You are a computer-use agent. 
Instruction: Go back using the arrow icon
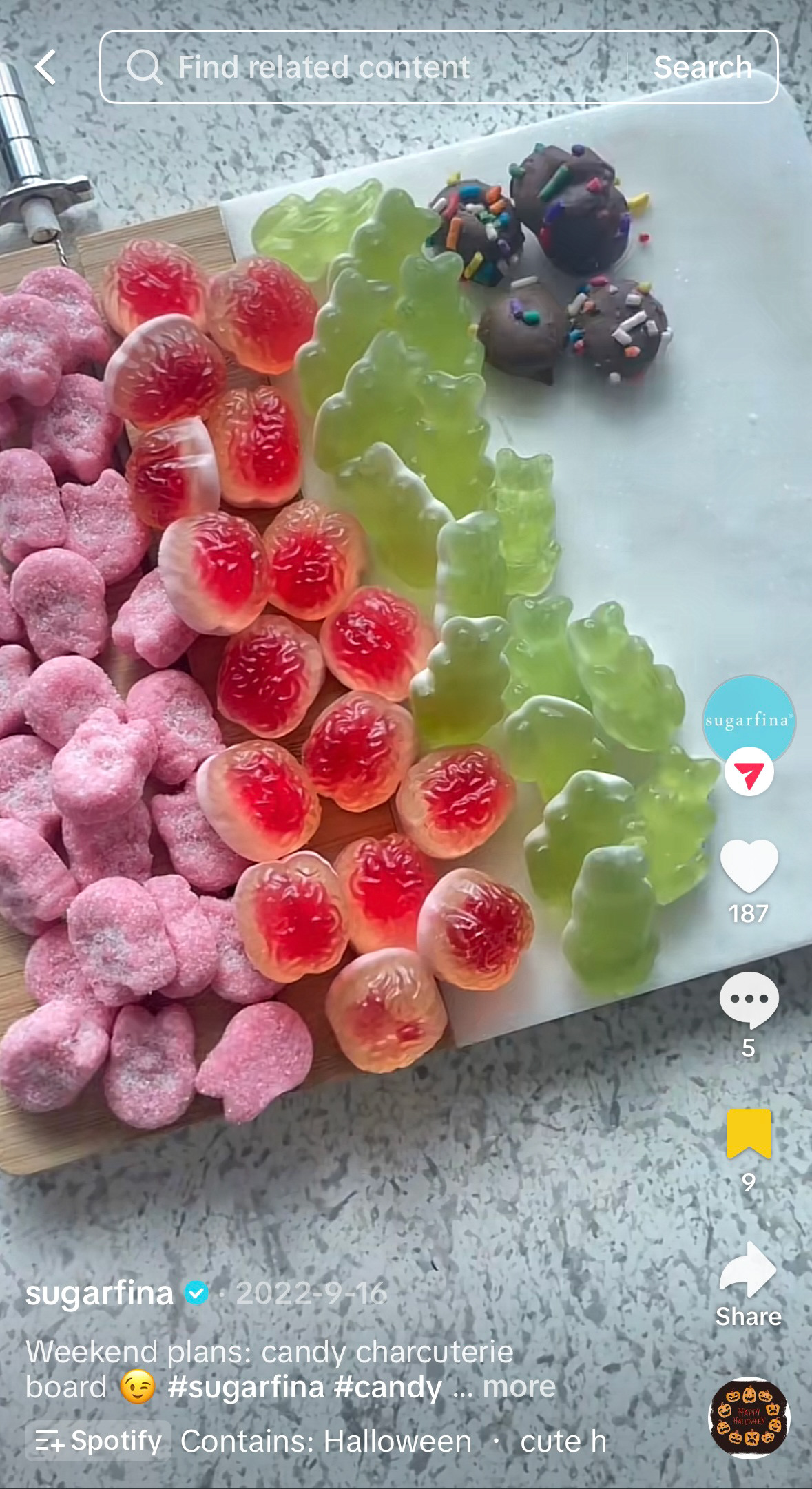coord(45,67)
